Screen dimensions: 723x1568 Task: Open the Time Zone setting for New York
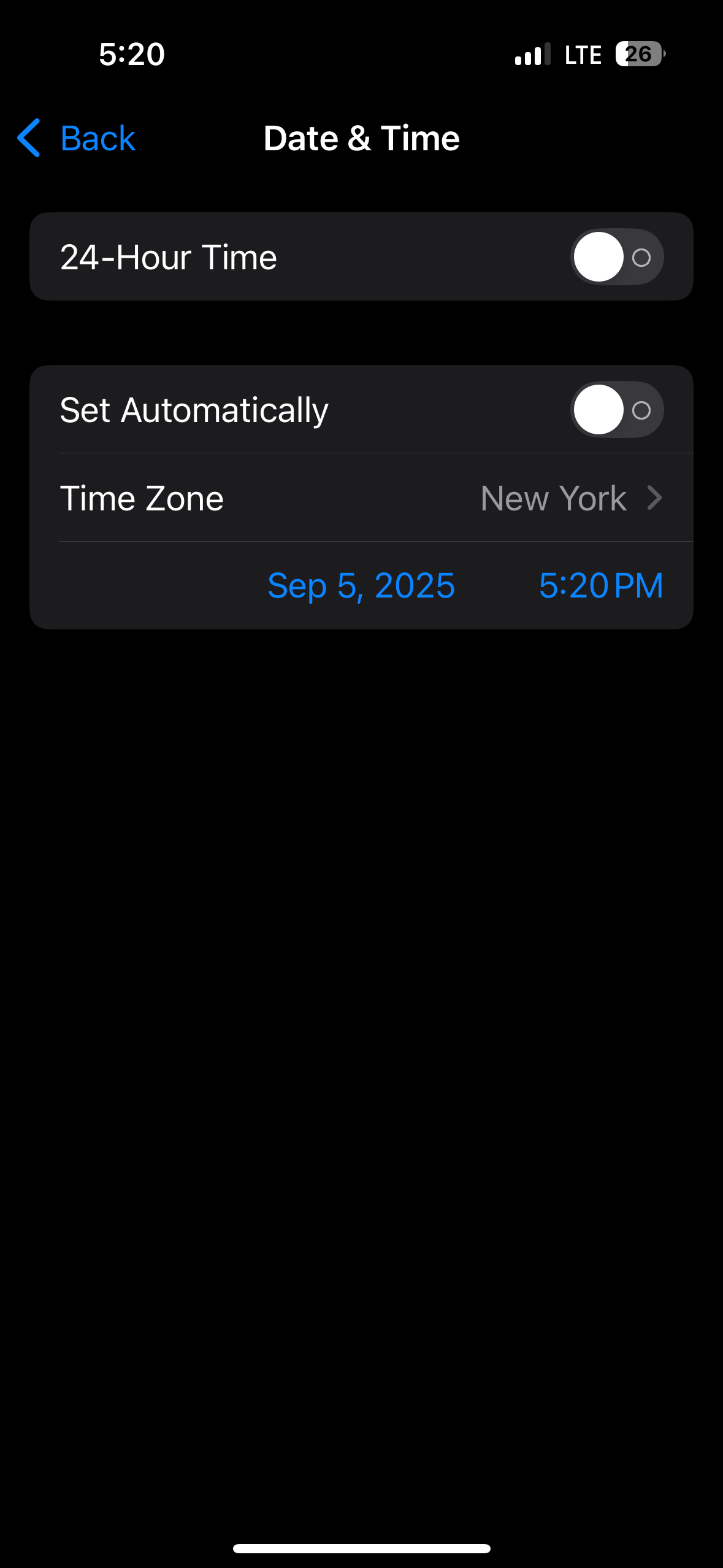click(361, 498)
